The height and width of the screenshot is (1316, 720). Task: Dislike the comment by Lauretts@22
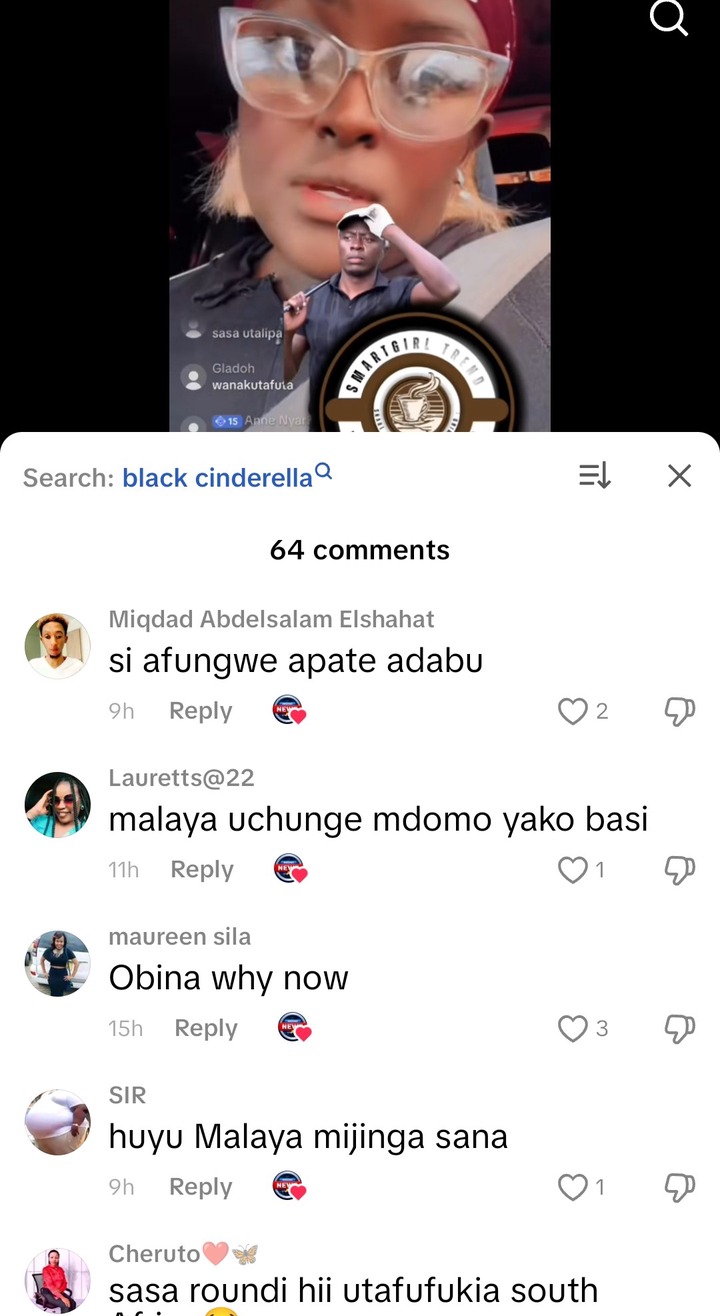(x=680, y=870)
